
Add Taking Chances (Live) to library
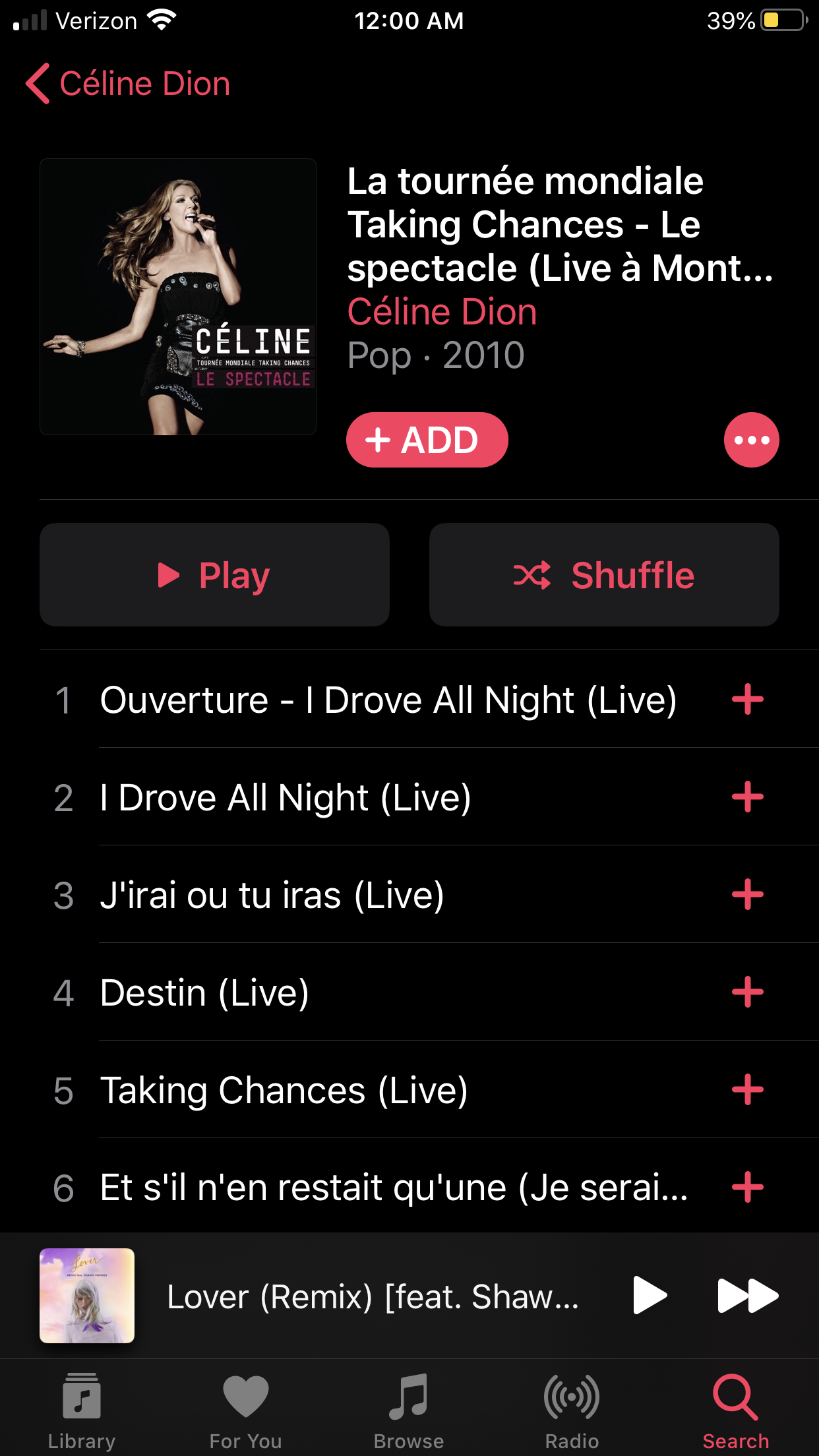[x=747, y=1090]
